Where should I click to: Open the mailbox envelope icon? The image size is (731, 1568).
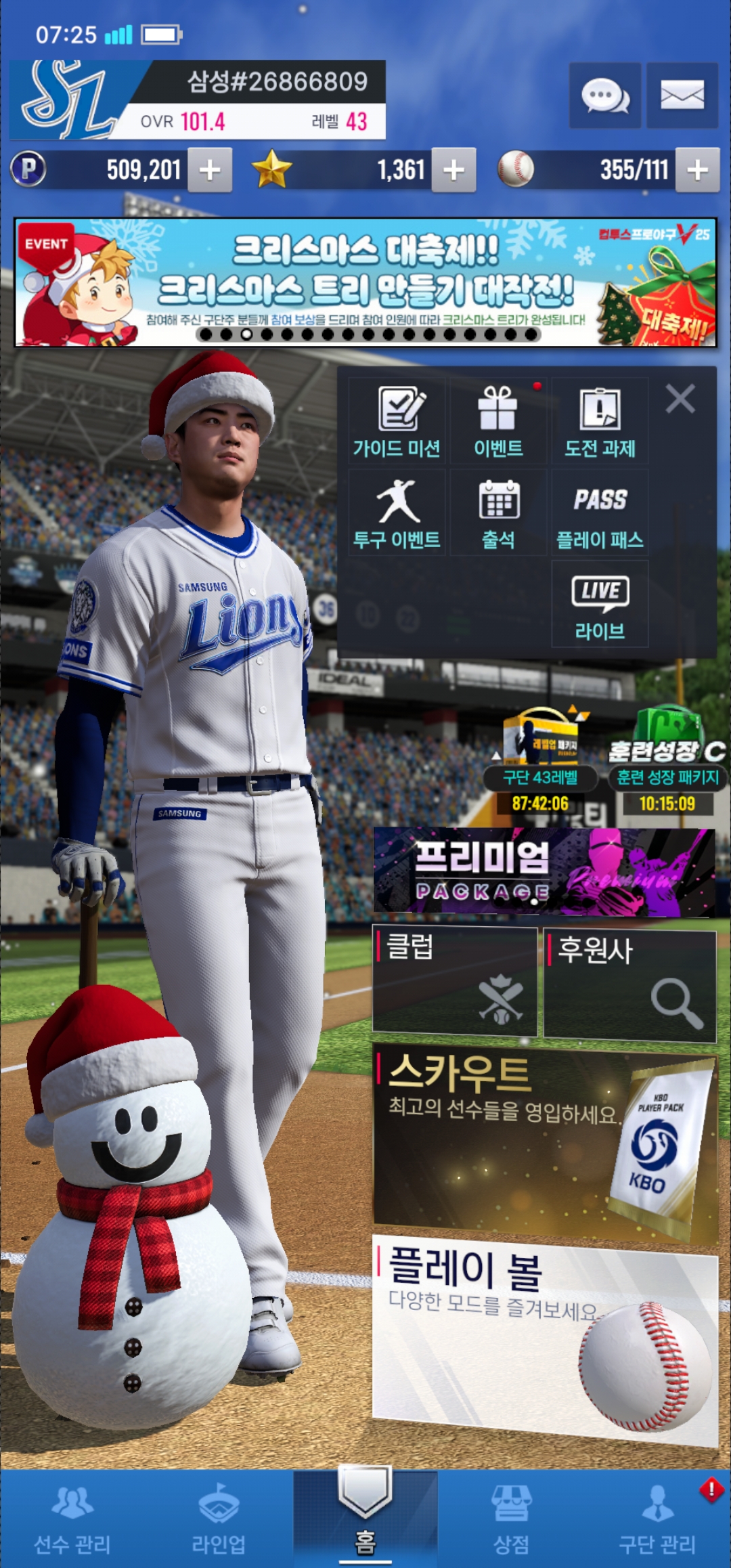click(682, 95)
